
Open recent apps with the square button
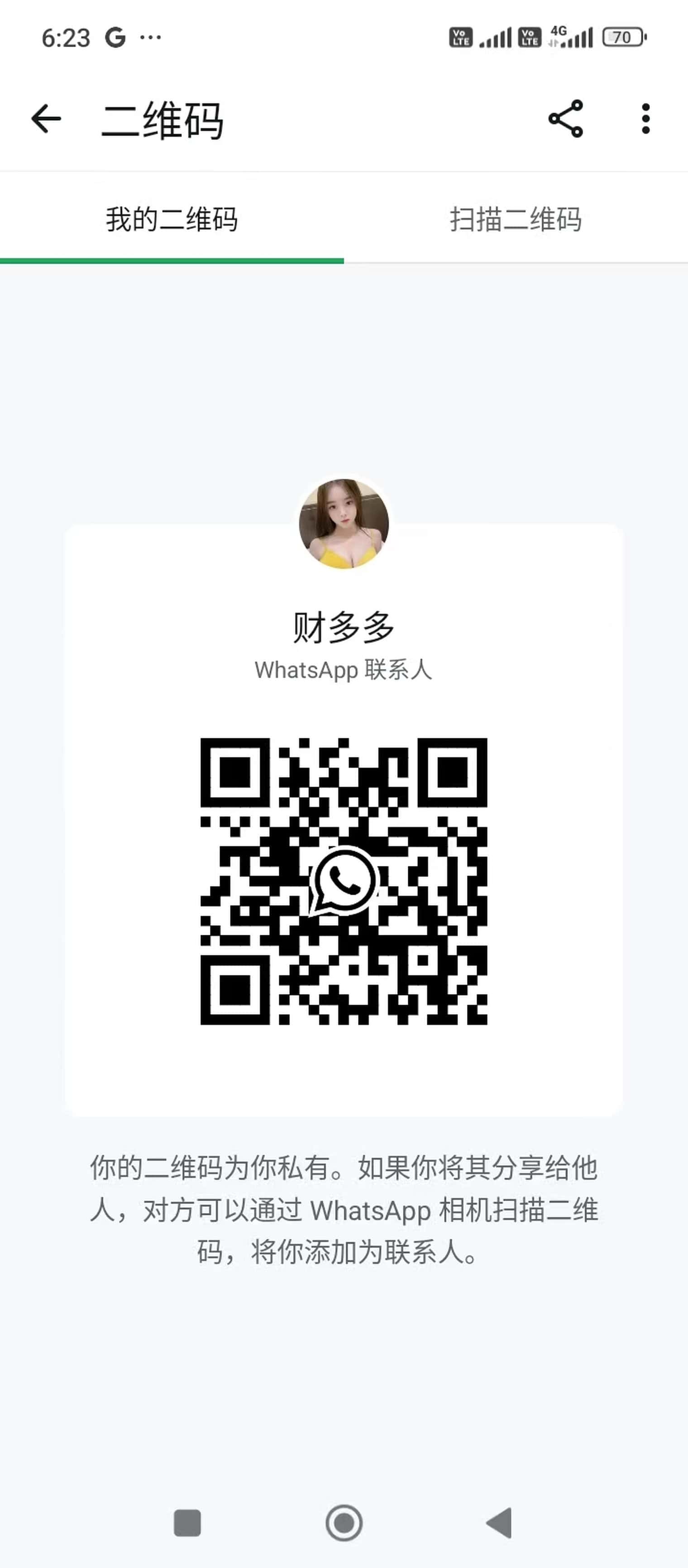tap(187, 1523)
